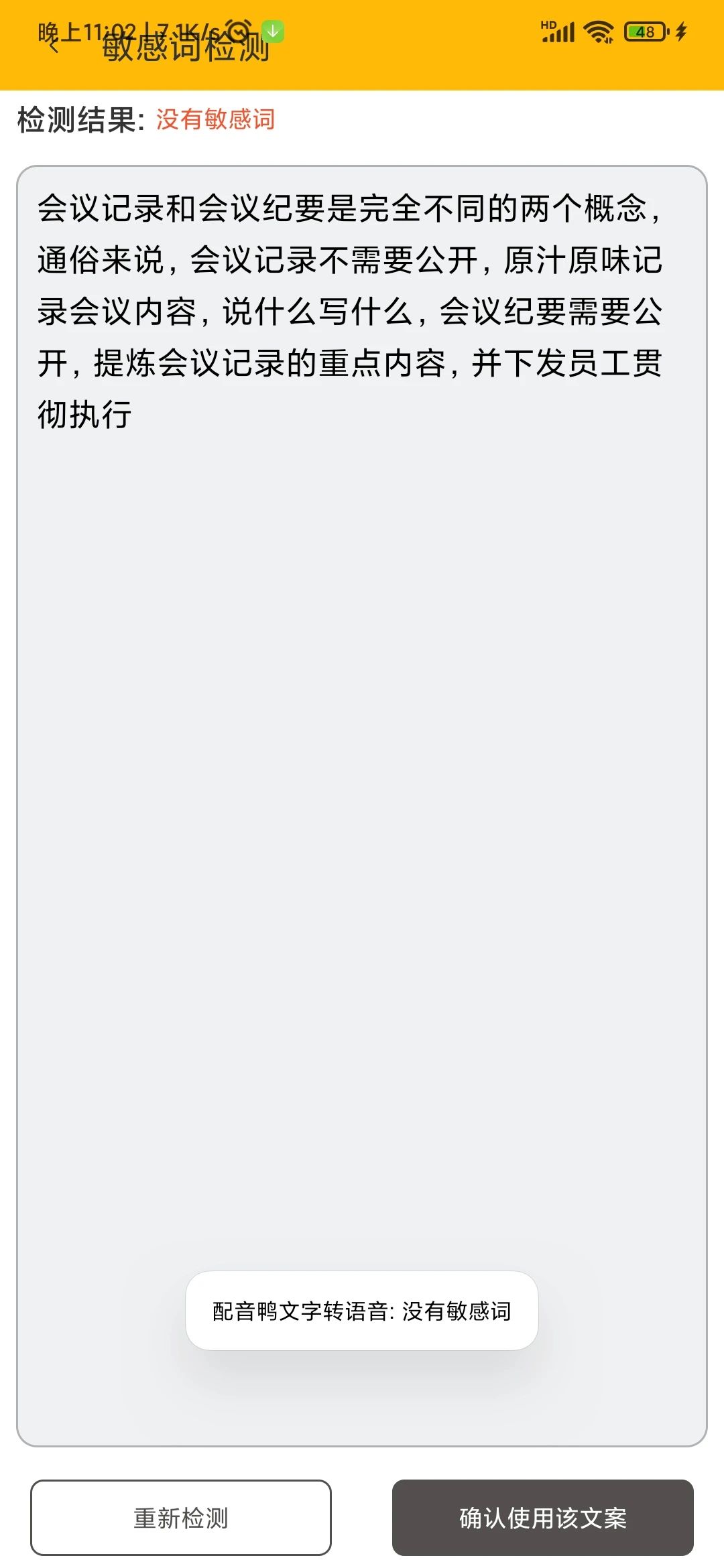Tap the 重新检测 button
This screenshot has height=1568, width=724.
point(181,1517)
